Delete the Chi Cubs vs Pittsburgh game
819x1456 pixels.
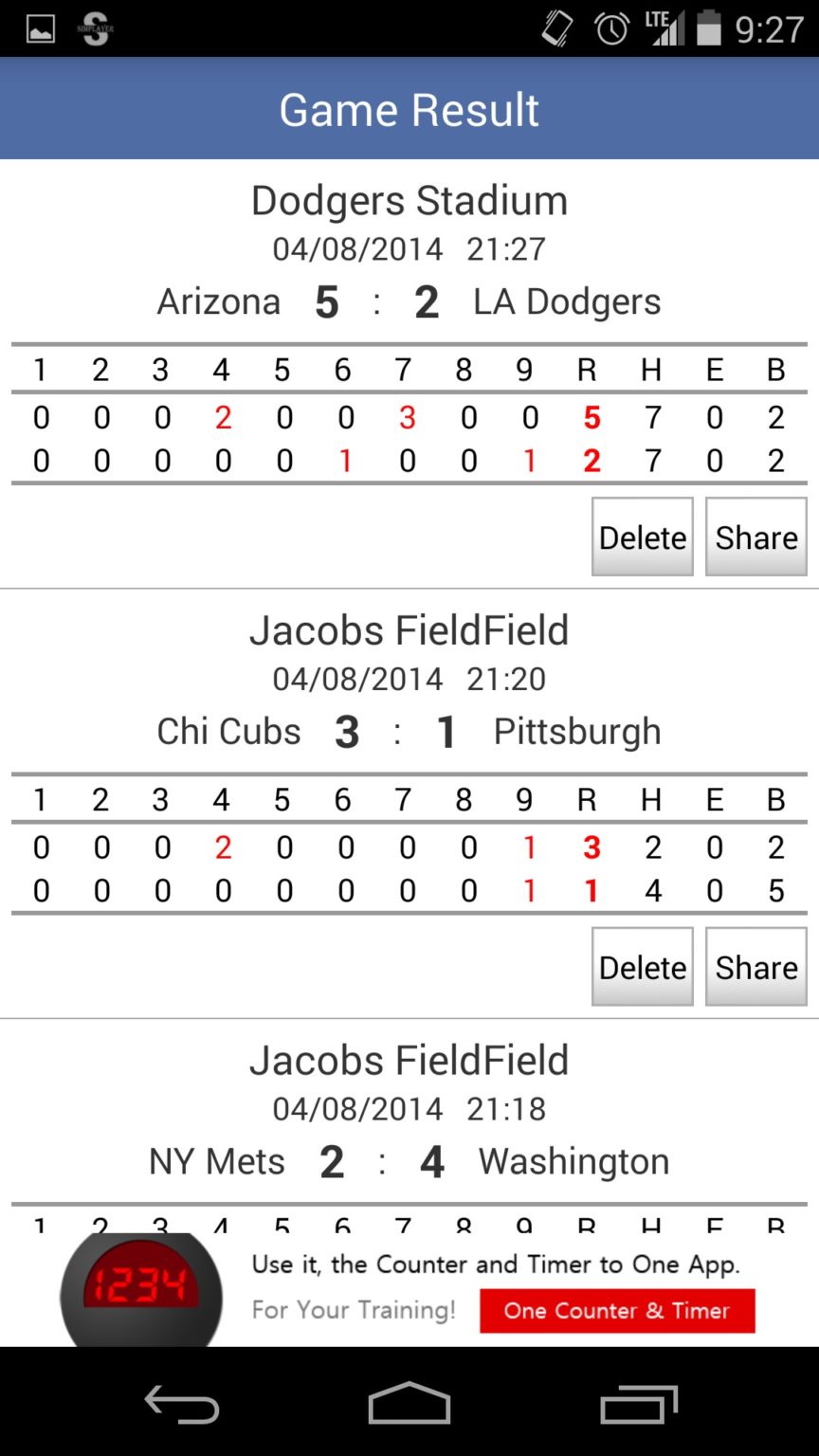[642, 967]
